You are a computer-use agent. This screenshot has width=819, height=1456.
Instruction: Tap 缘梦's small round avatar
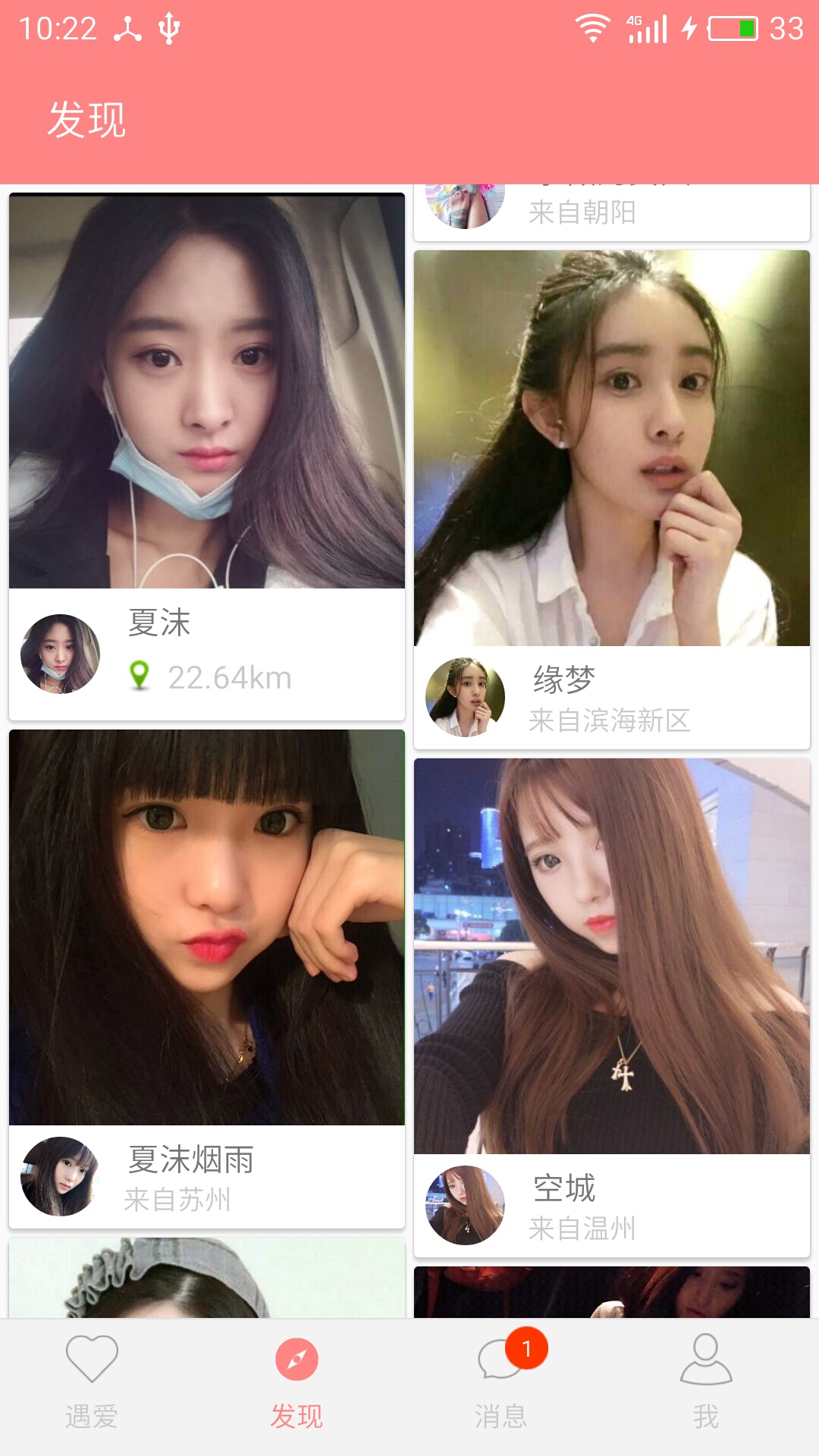tap(465, 697)
